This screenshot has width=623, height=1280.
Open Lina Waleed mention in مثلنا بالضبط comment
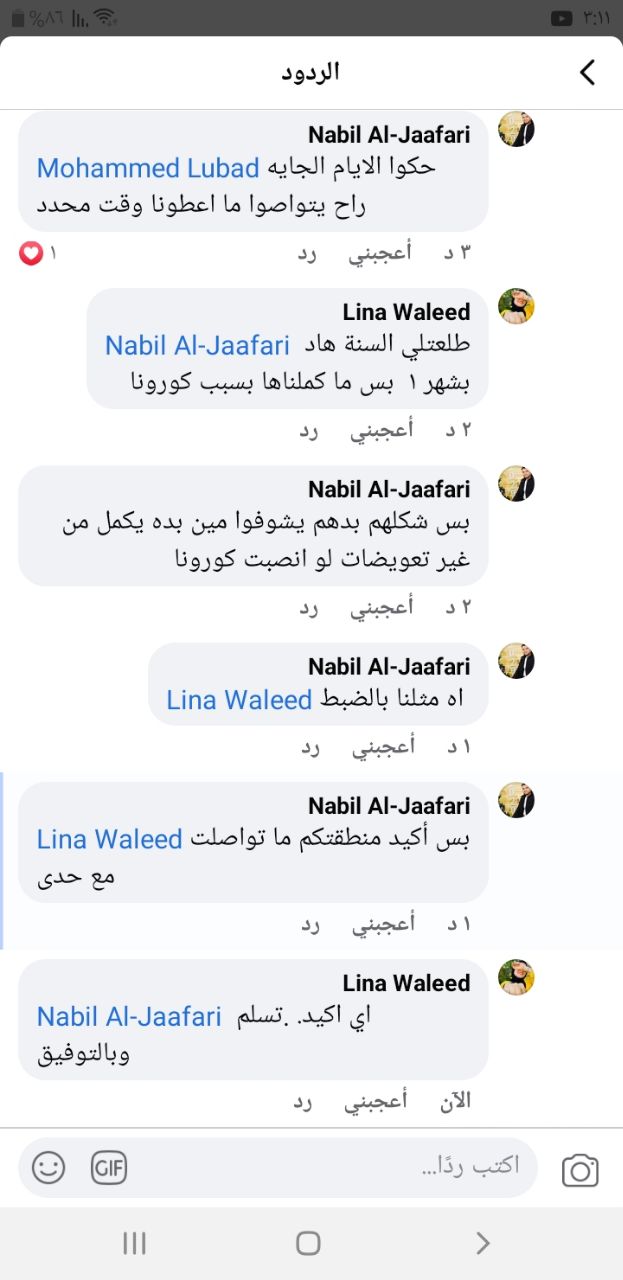(x=239, y=700)
